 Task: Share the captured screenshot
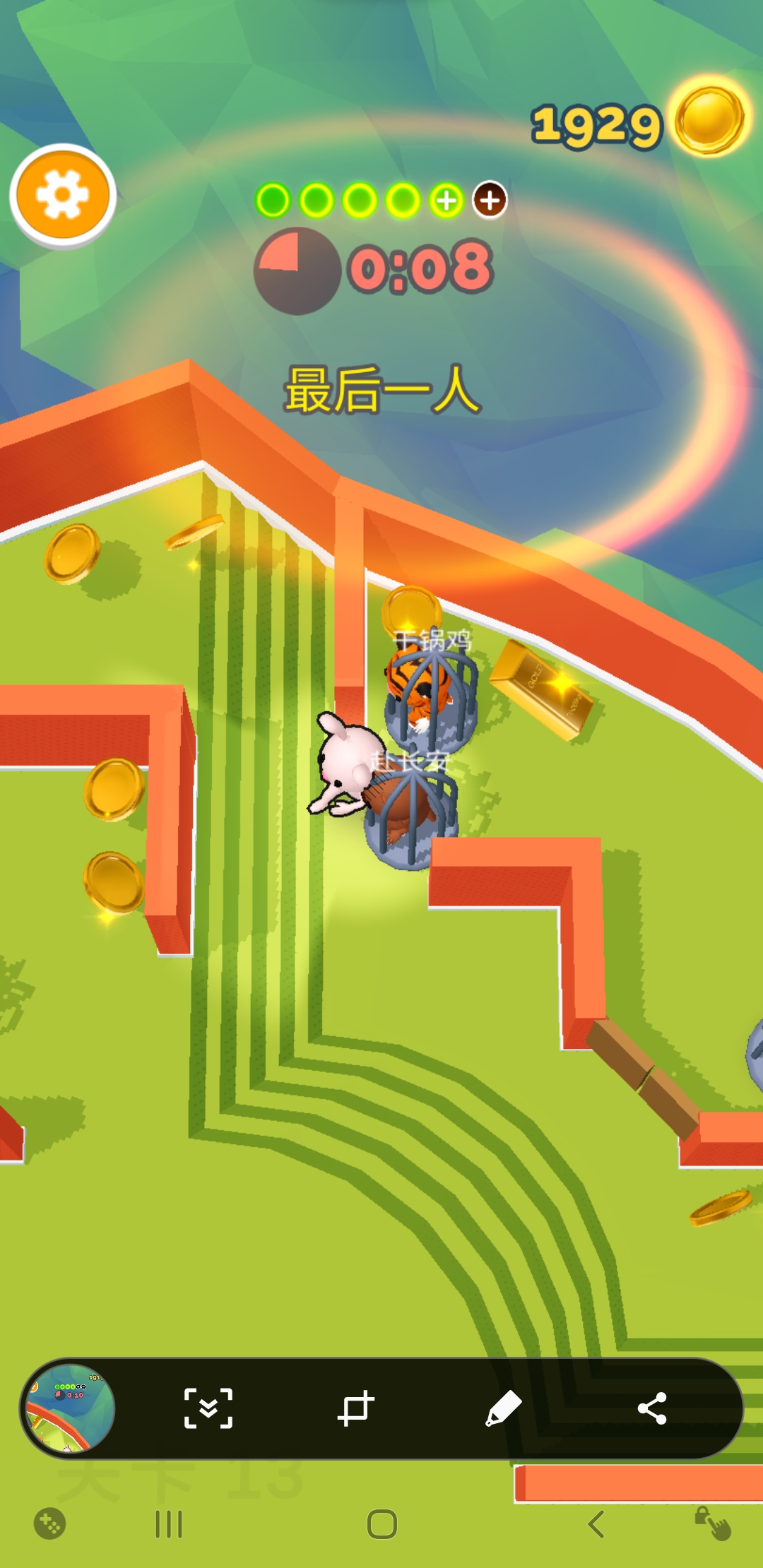tap(652, 1408)
